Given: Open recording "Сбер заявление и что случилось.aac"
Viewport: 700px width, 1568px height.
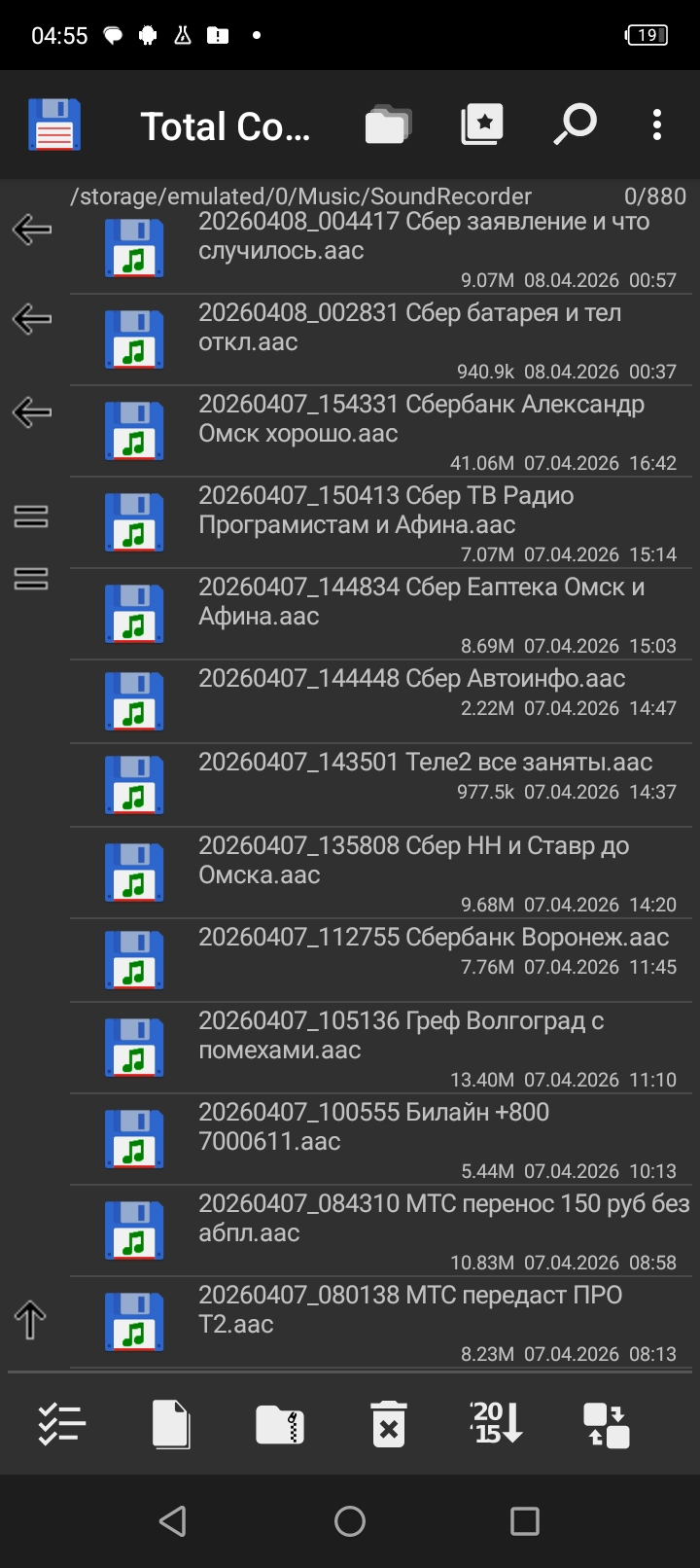Looking at the screenshot, I should pos(423,236).
